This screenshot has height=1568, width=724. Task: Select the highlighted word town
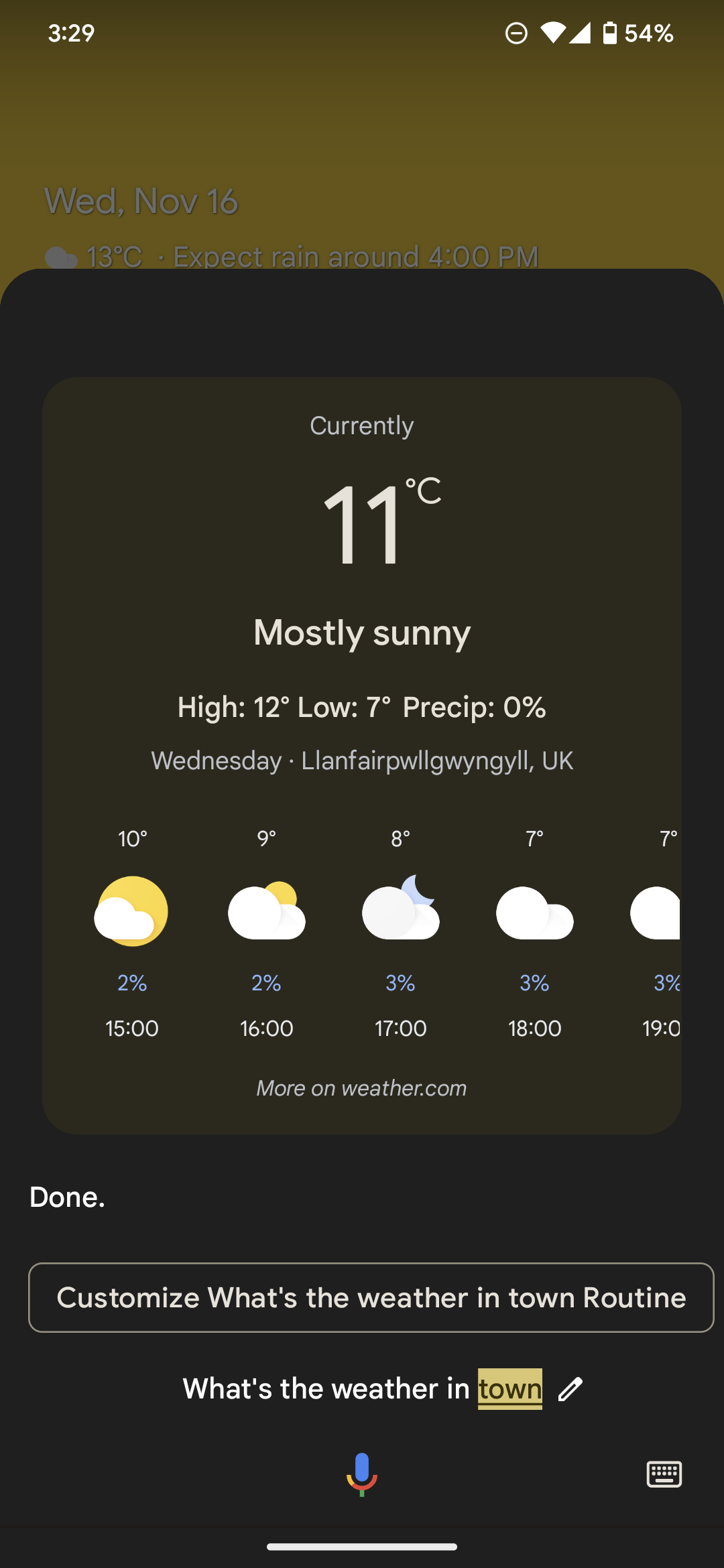pyautogui.click(x=509, y=1389)
